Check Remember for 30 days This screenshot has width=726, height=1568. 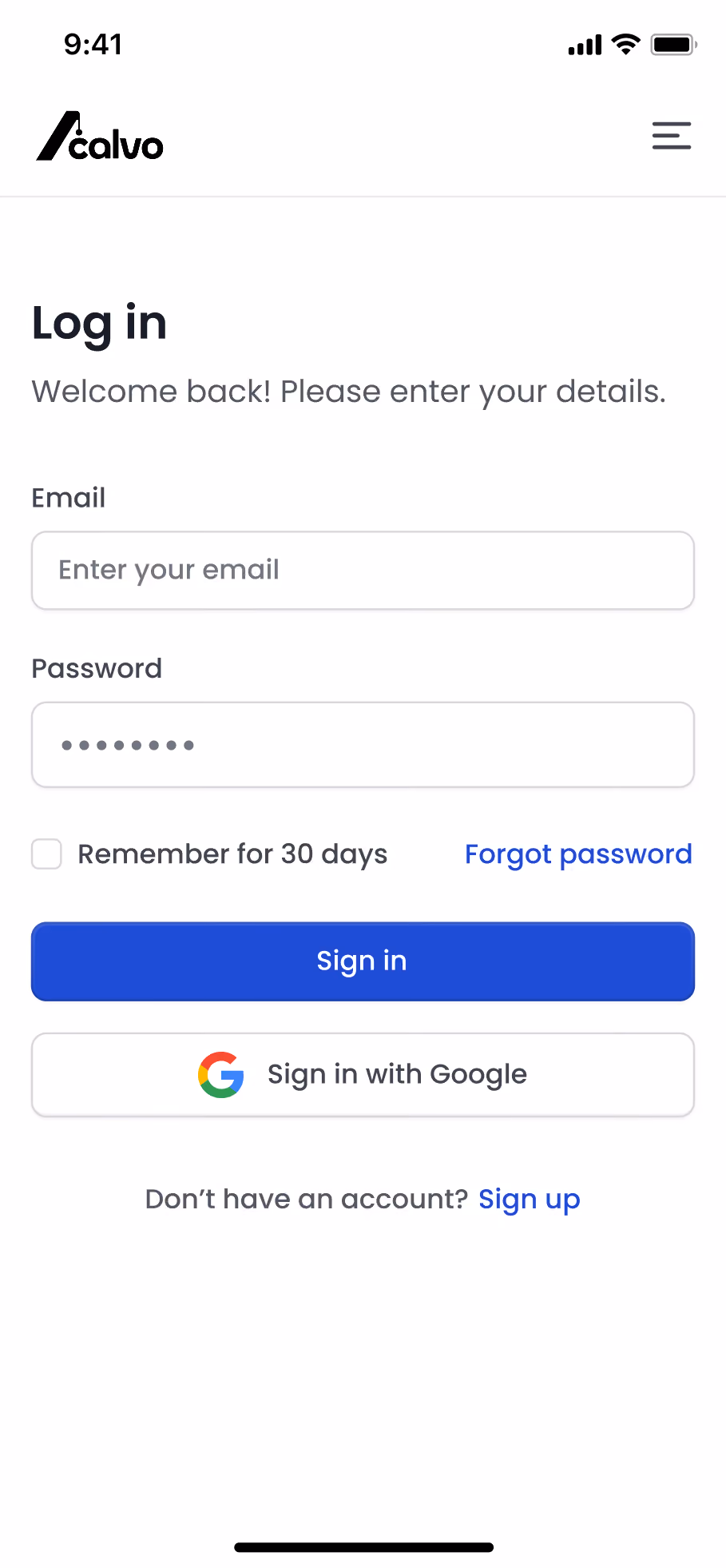pos(47,854)
